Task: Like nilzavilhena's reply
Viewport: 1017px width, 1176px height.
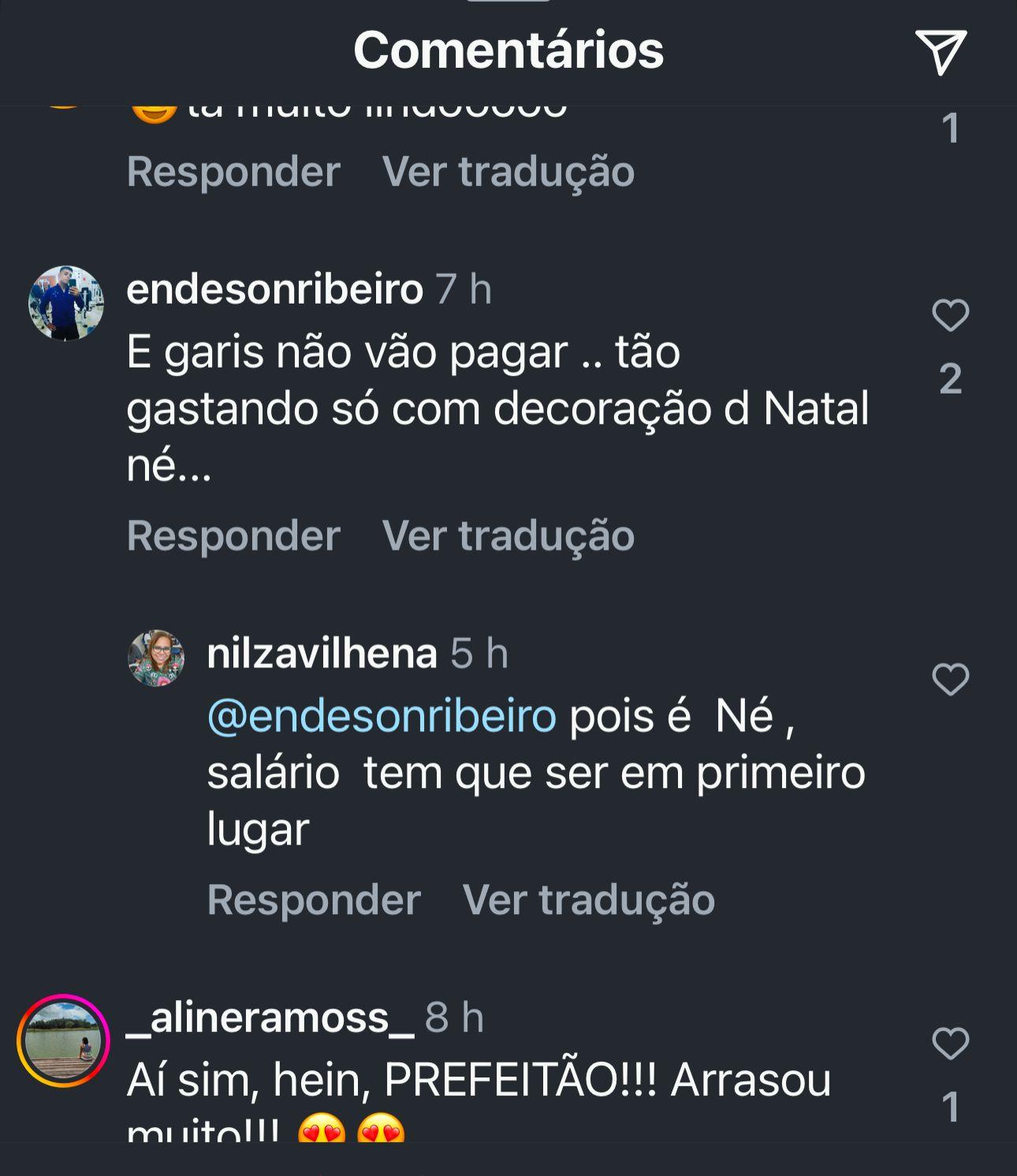Action: 950,679
